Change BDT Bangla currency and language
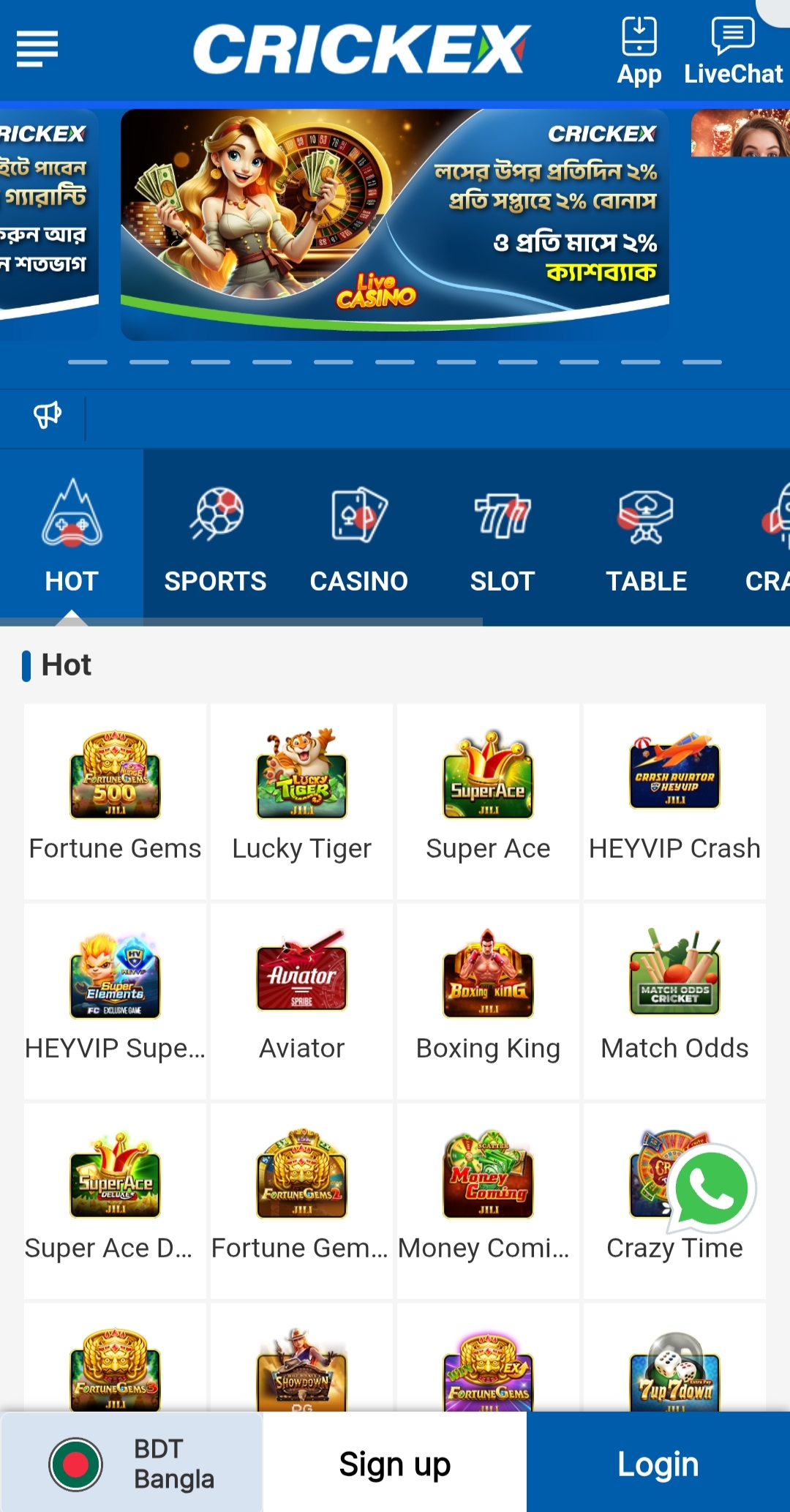 pyautogui.click(x=132, y=1463)
